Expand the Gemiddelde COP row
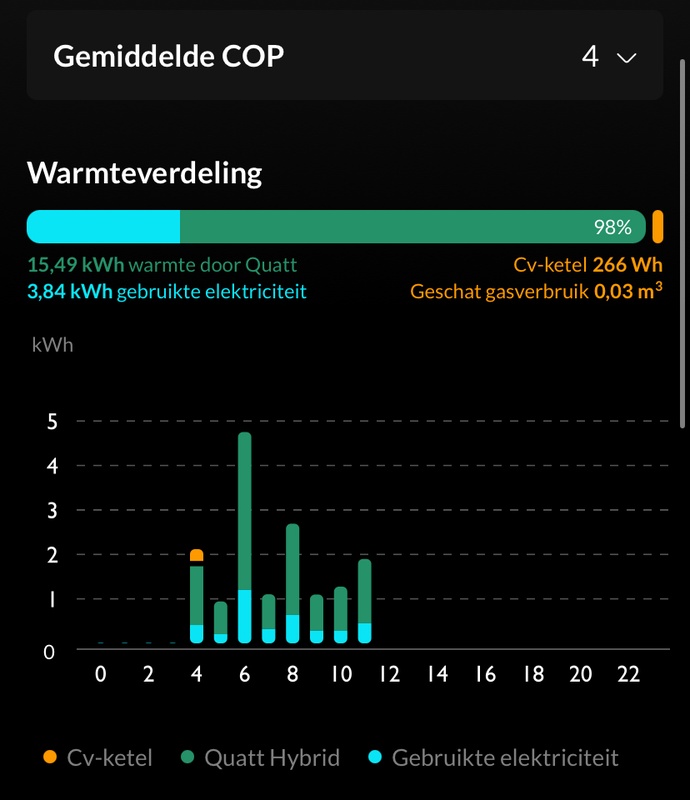The width and height of the screenshot is (690, 800). tap(626, 58)
